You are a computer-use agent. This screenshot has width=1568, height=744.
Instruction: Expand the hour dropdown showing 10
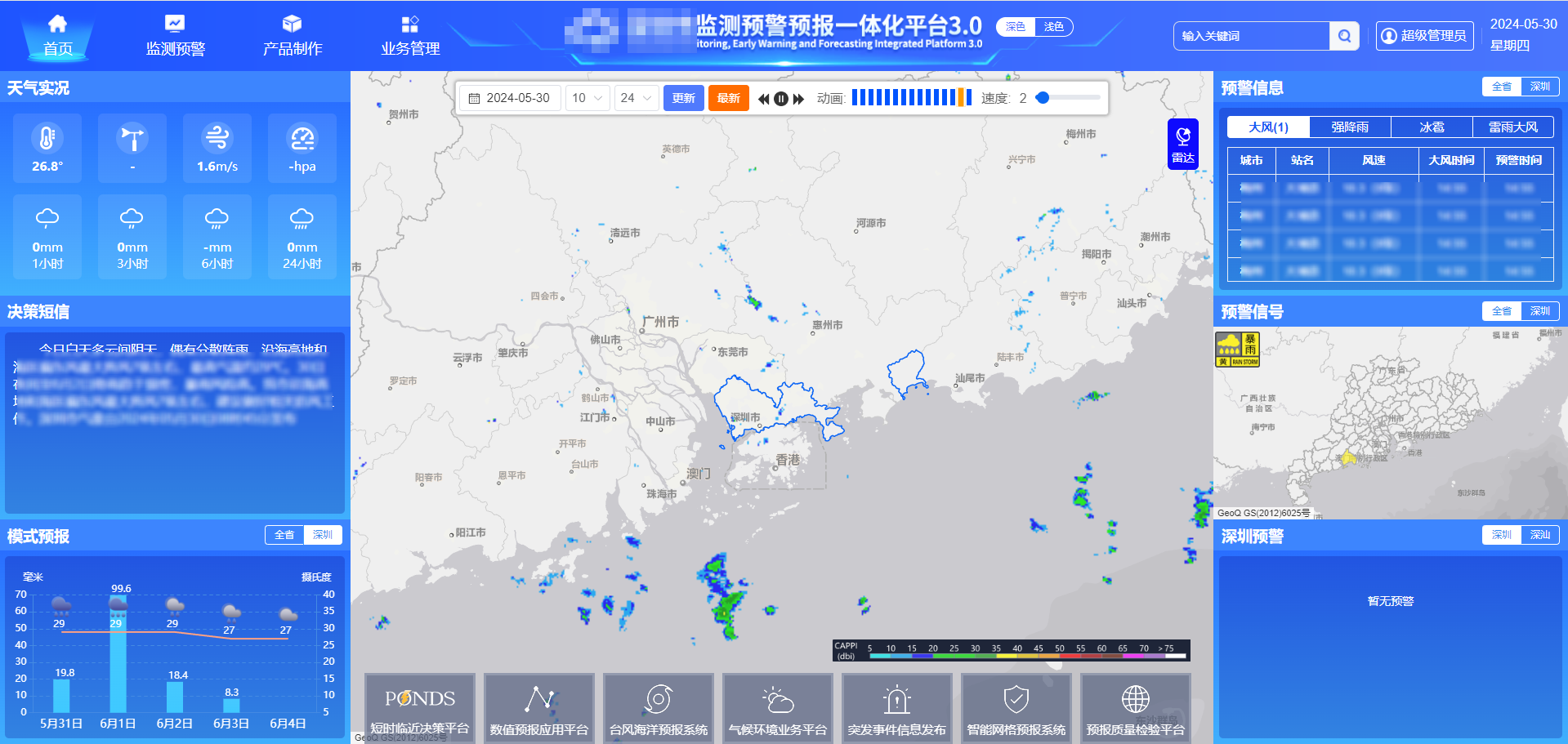587,98
